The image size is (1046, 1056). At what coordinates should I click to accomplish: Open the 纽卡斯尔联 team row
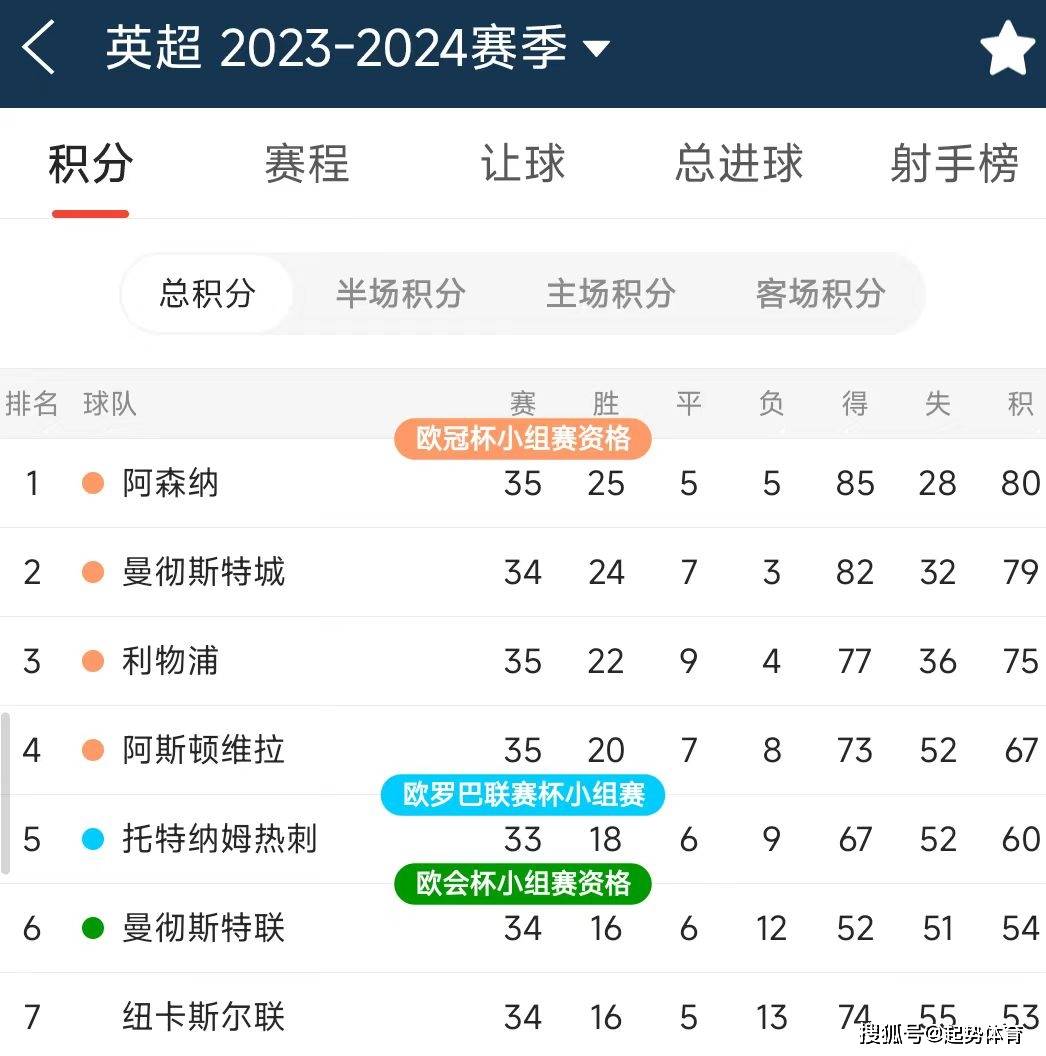pyautogui.click(x=203, y=1018)
